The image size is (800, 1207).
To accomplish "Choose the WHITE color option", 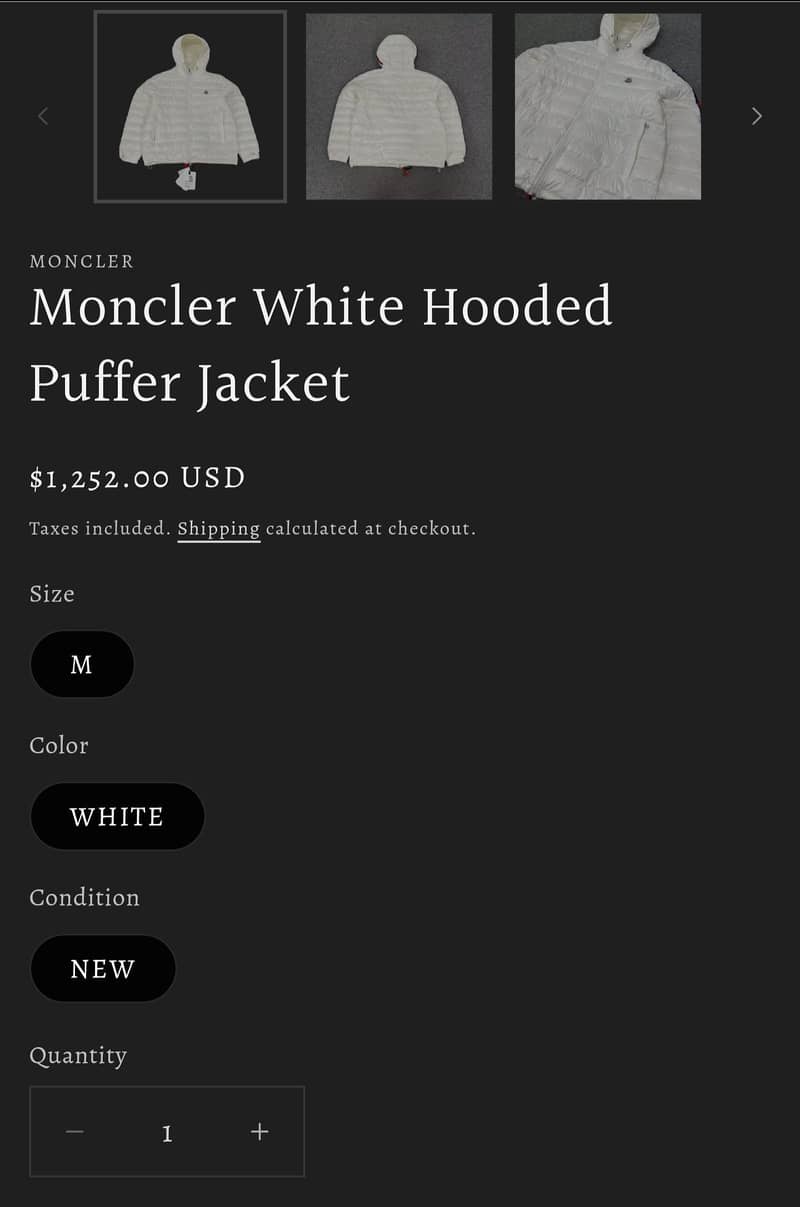I will pyautogui.click(x=117, y=817).
